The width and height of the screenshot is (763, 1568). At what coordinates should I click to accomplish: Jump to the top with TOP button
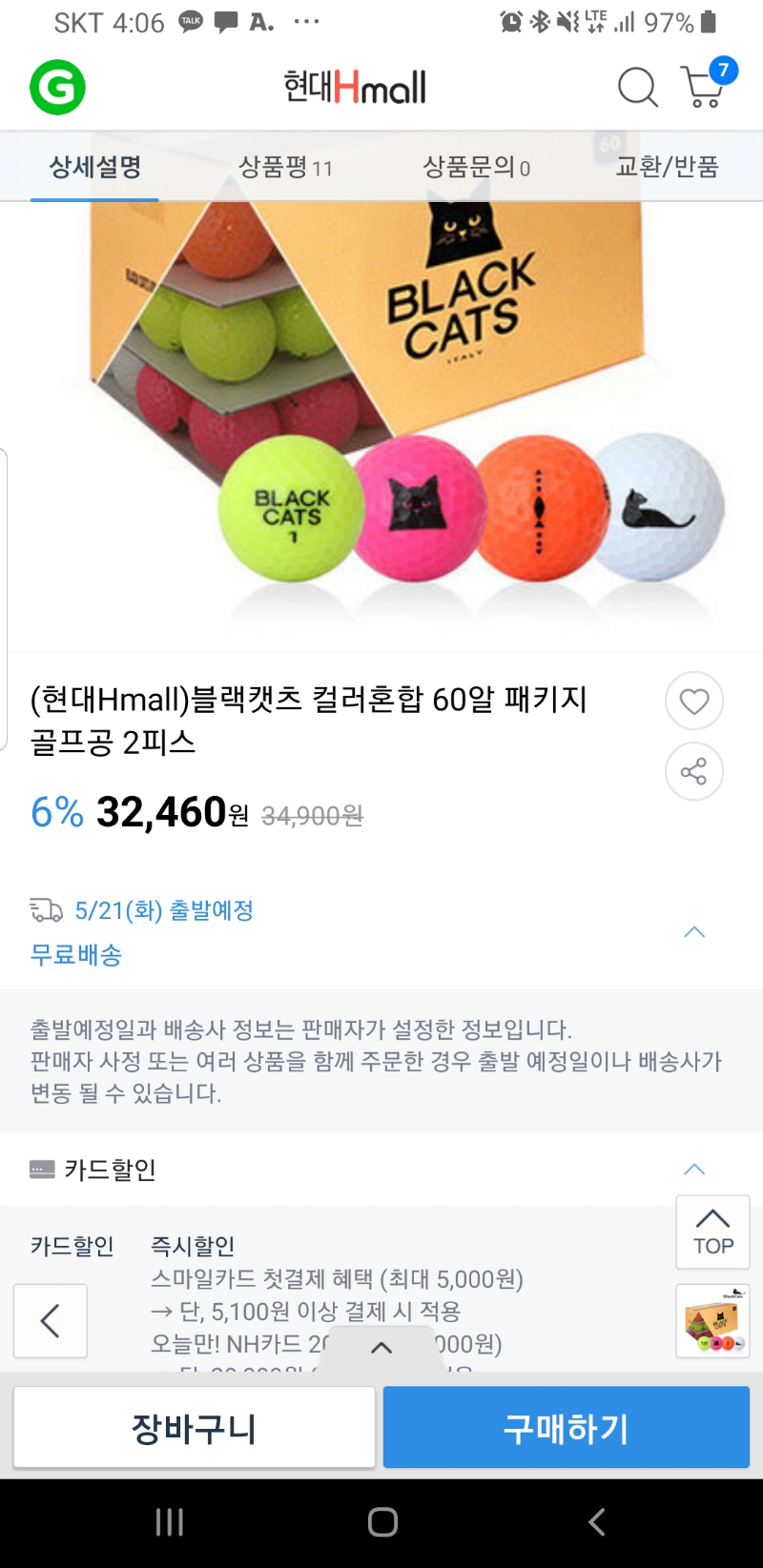pos(712,1232)
